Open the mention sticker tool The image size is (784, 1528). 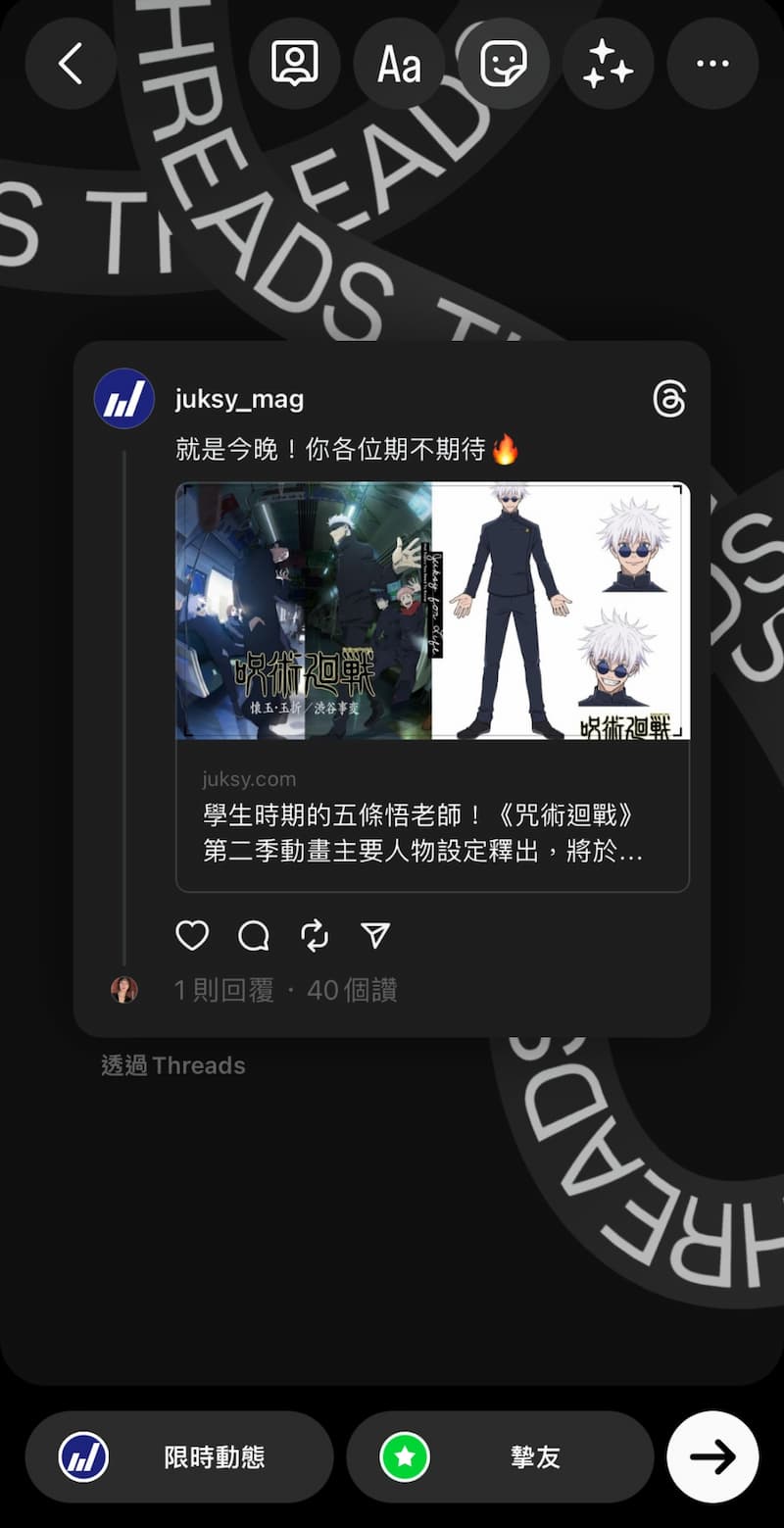[294, 63]
